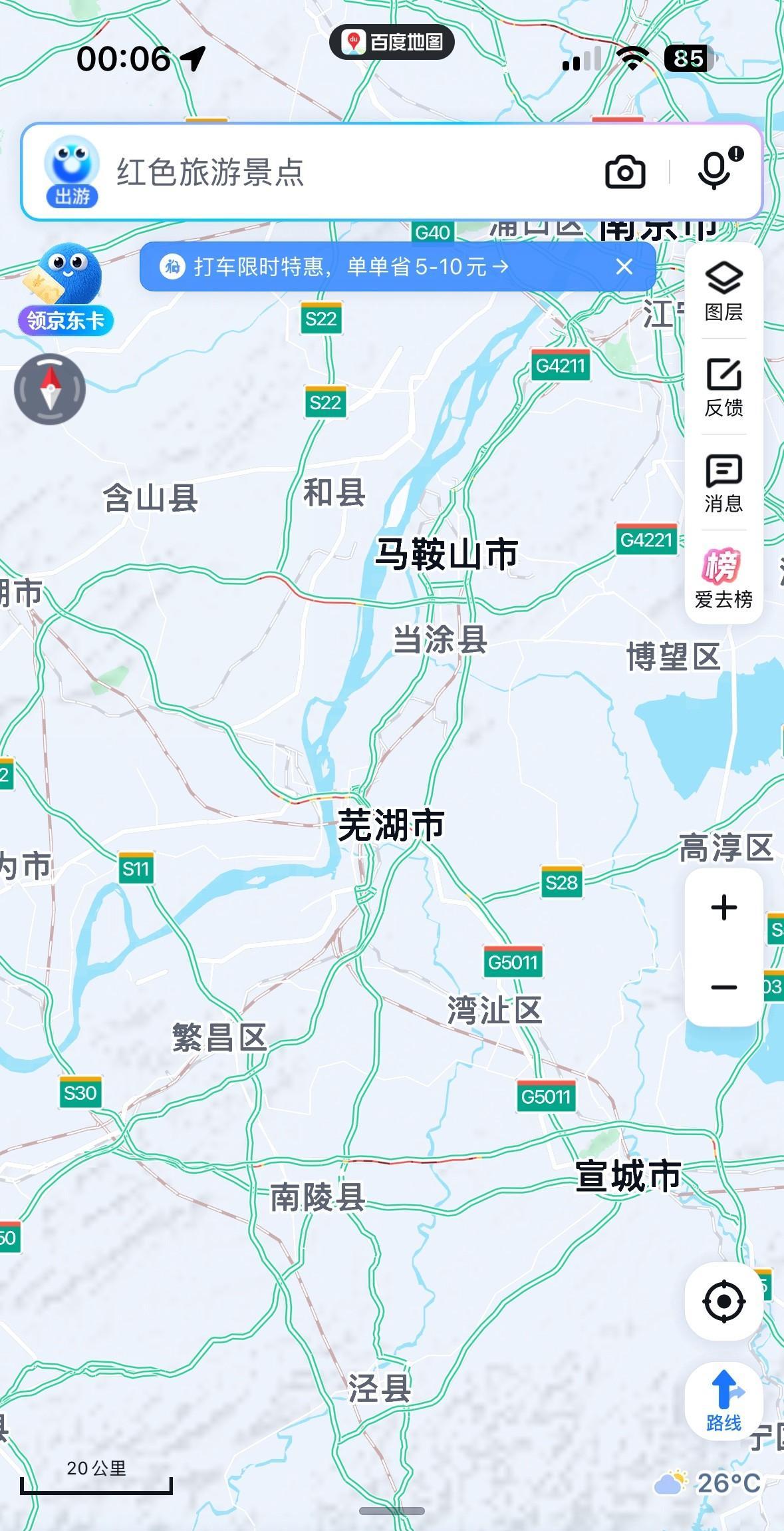Open 反馈 feedback
This screenshot has width=784, height=1531.
[x=723, y=389]
